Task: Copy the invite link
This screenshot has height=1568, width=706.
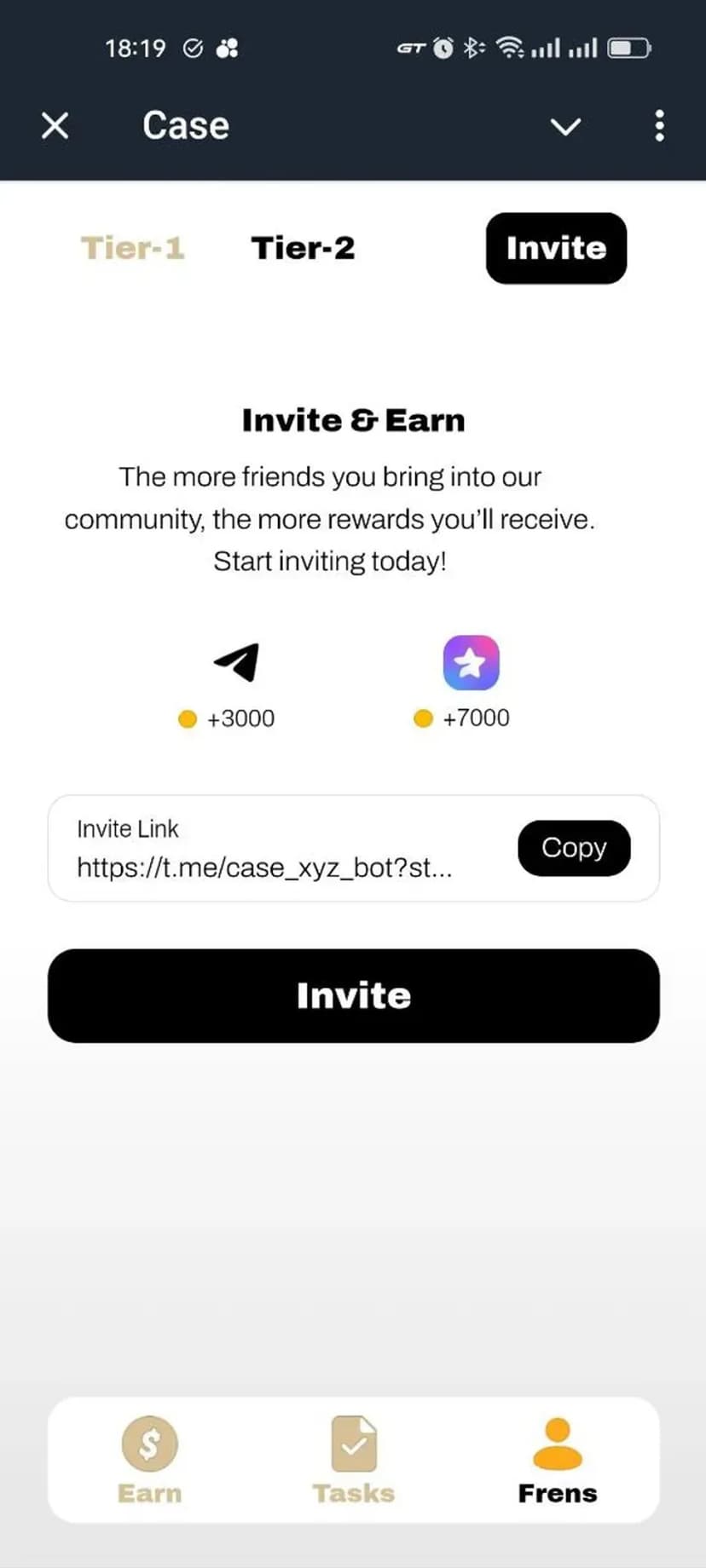Action: [x=574, y=848]
